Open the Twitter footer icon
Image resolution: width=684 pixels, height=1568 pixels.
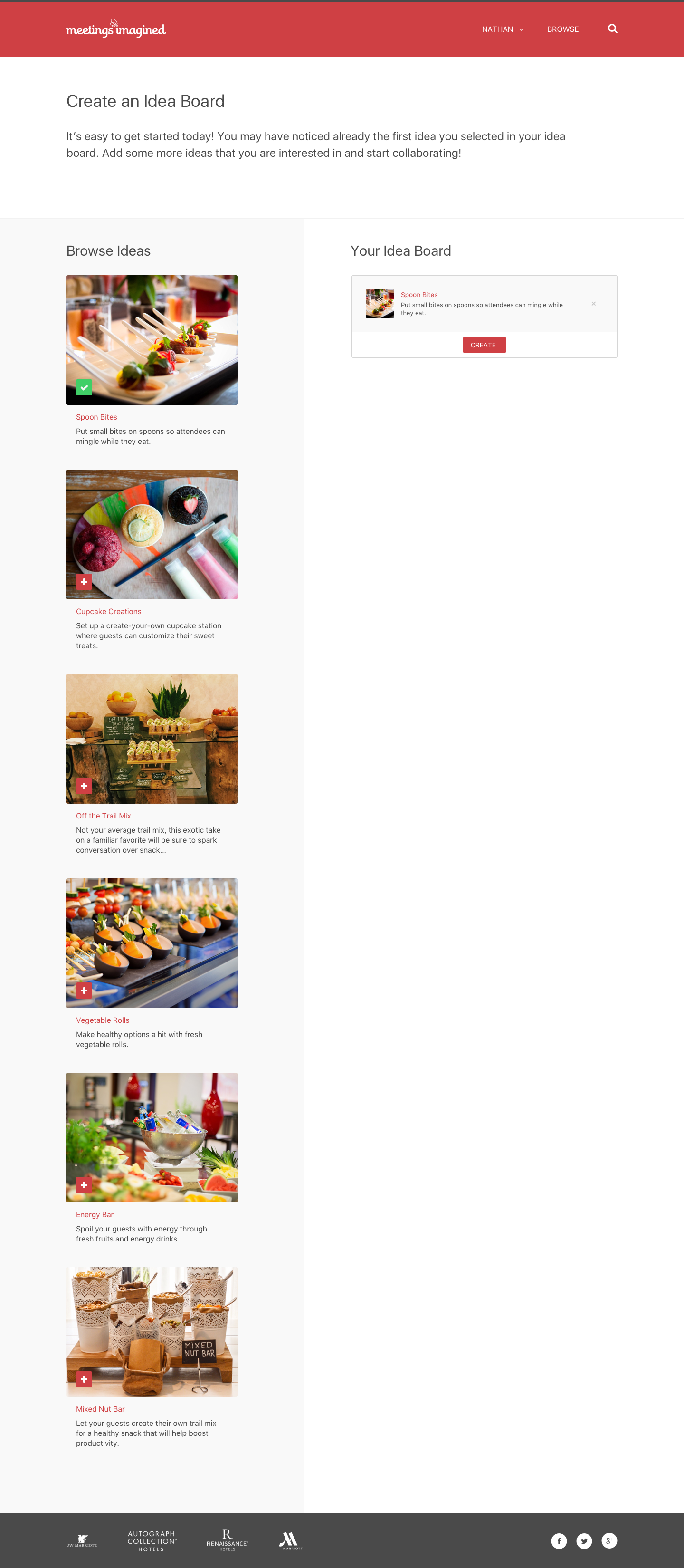(x=584, y=1540)
